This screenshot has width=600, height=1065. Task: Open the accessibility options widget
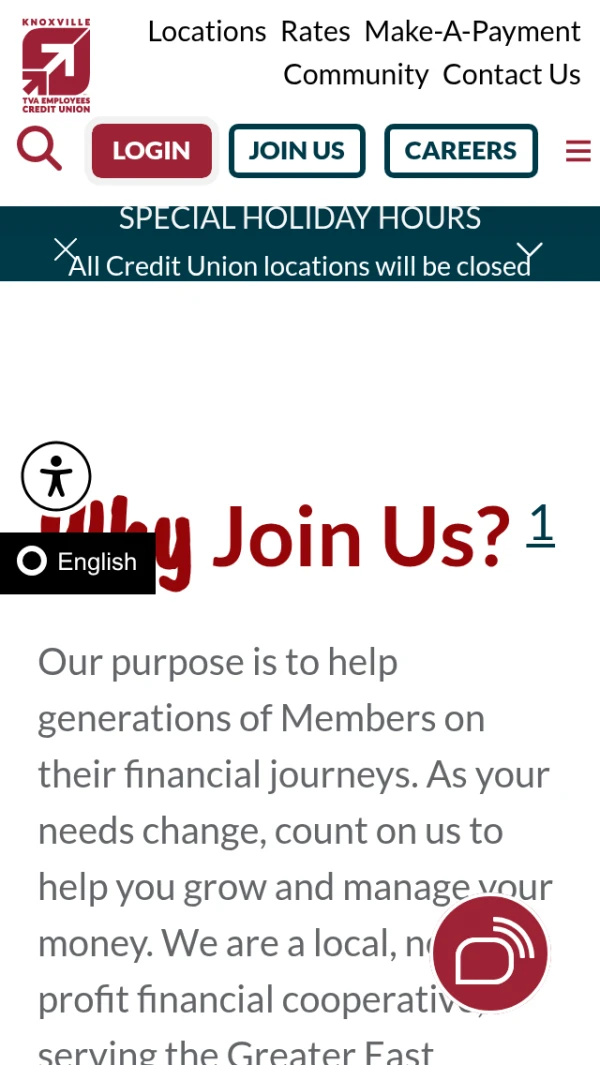56,476
